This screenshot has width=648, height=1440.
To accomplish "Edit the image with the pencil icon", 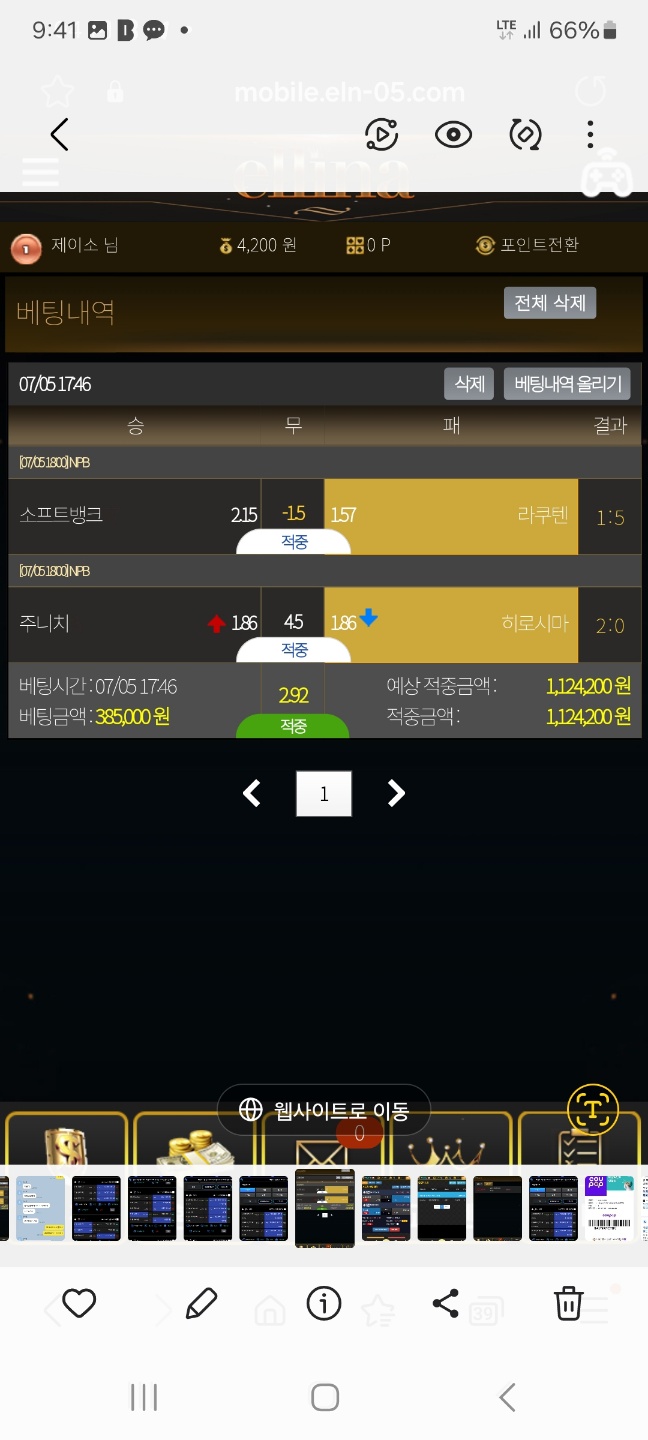I will pos(201,1303).
